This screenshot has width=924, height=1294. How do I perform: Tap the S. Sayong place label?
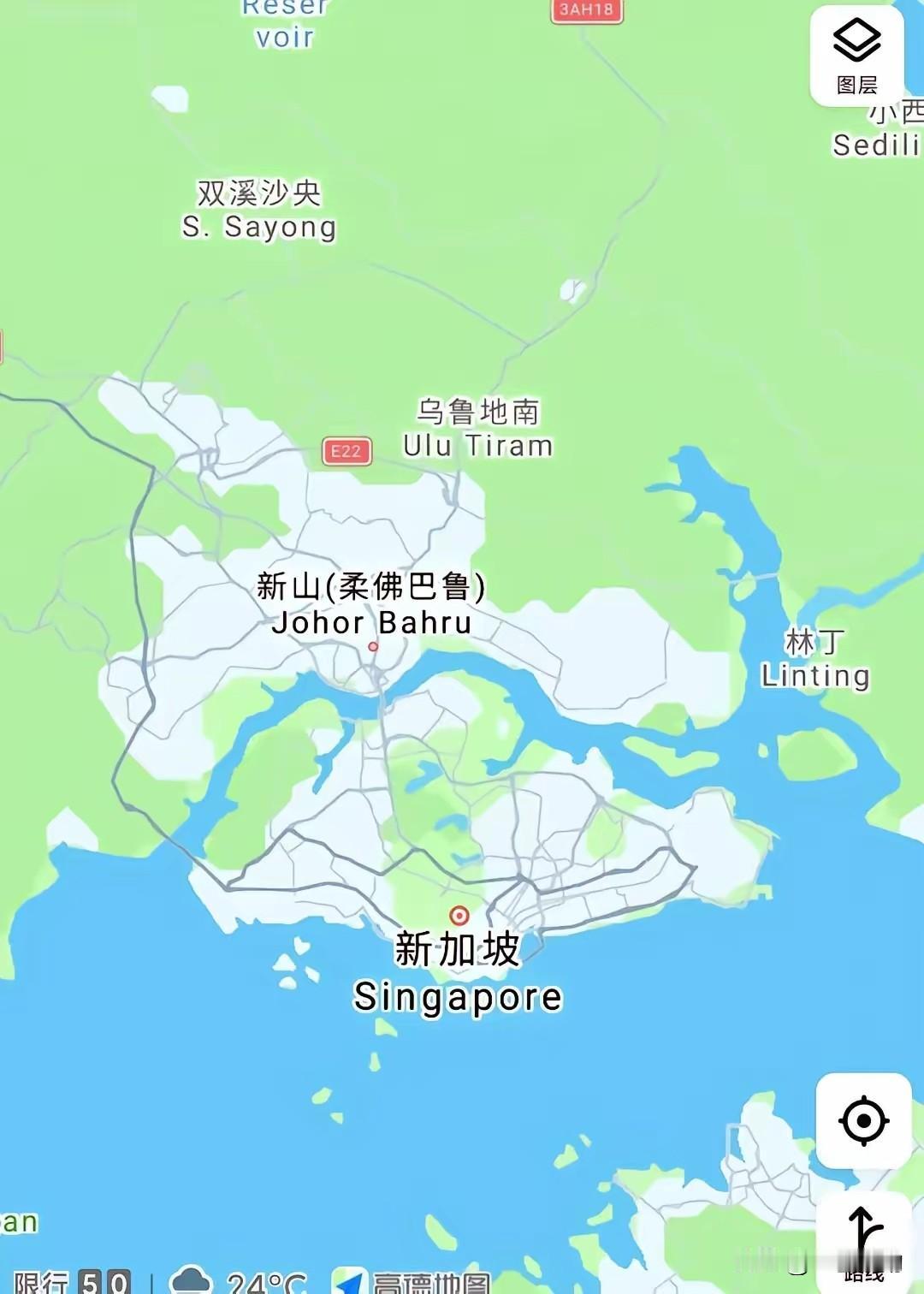tap(262, 210)
